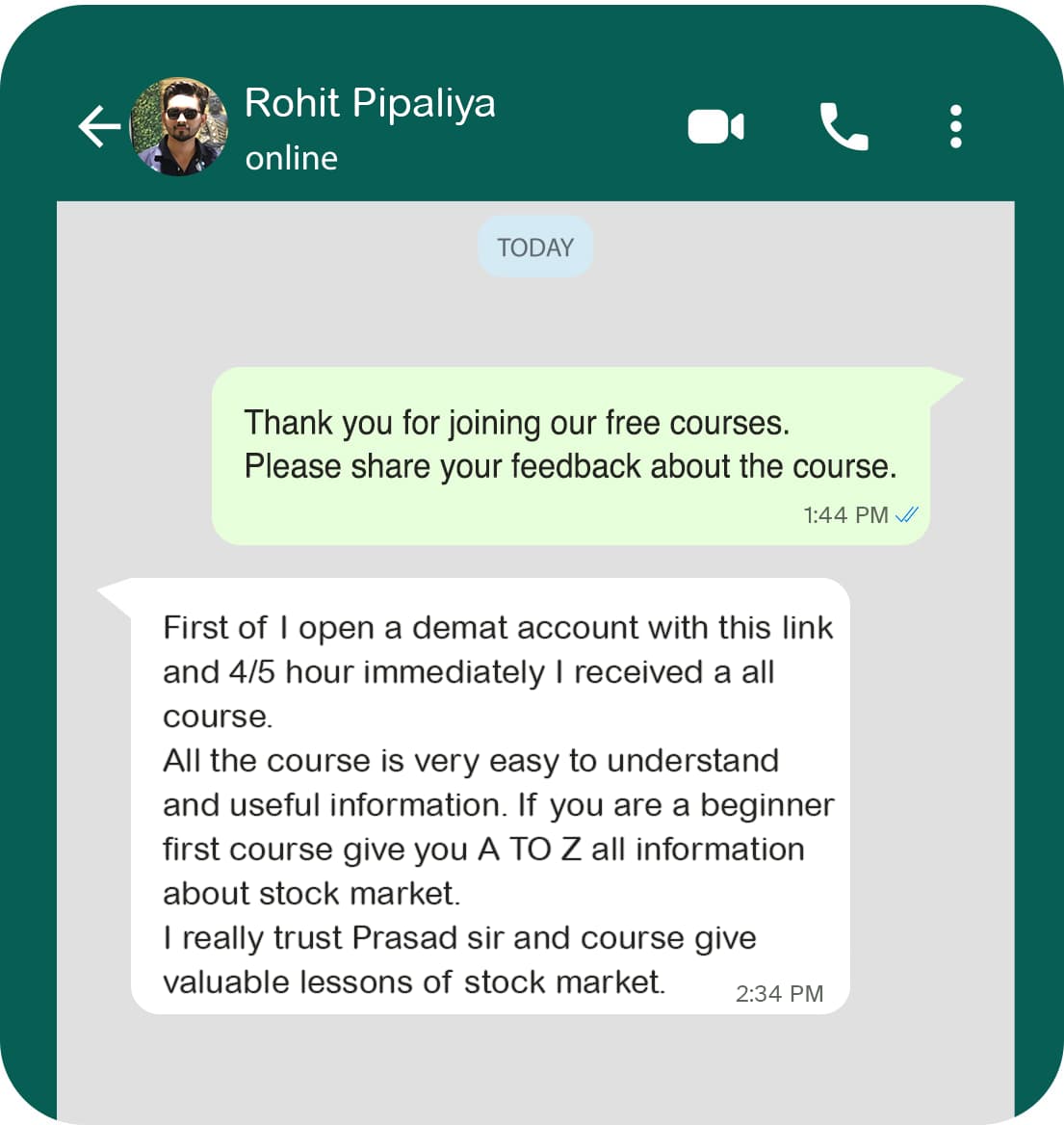Tap the 'online' status text
1064x1125 pixels.
[291, 158]
